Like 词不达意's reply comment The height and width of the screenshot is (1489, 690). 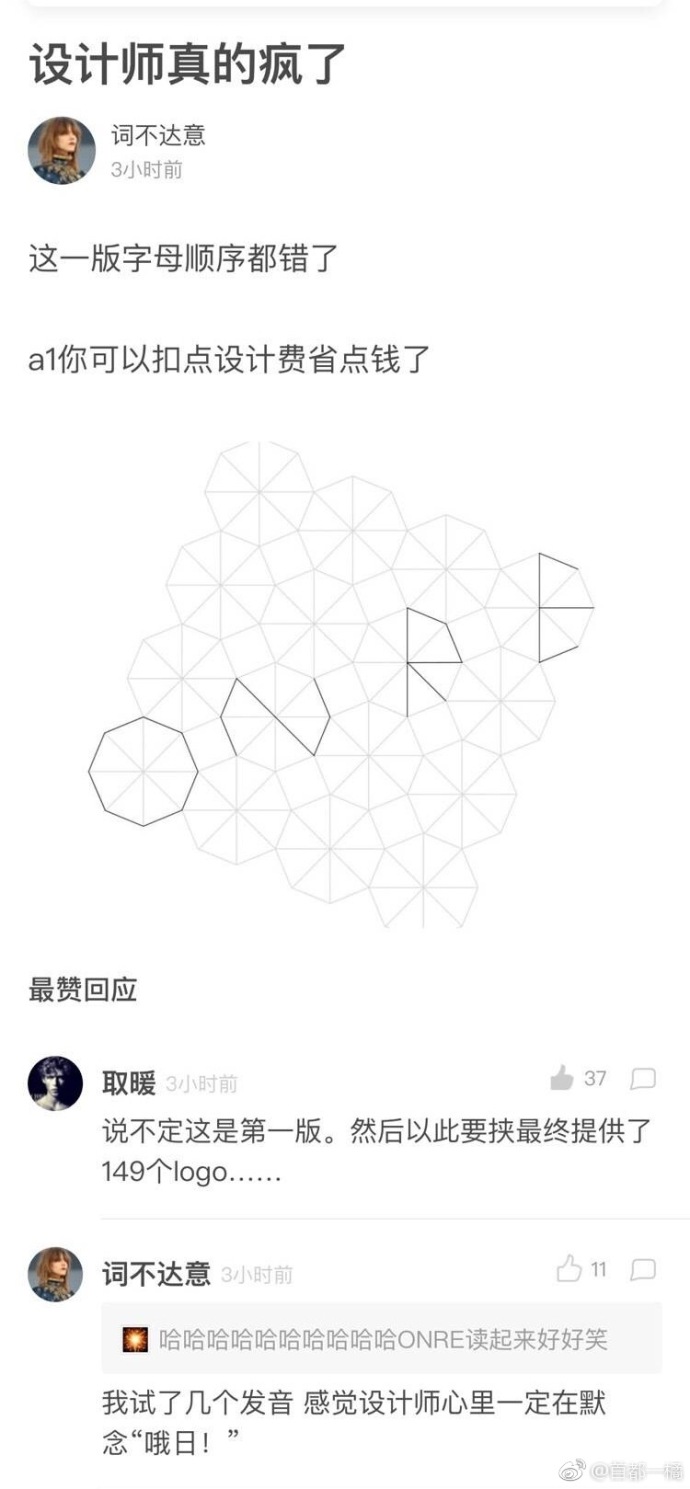569,1270
